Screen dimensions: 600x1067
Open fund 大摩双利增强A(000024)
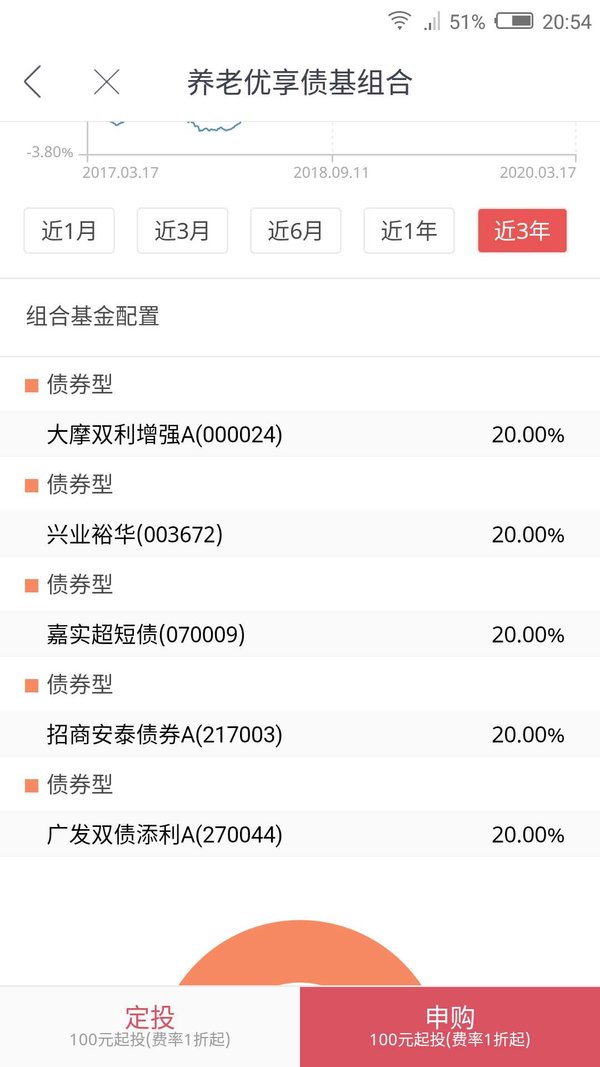point(300,434)
